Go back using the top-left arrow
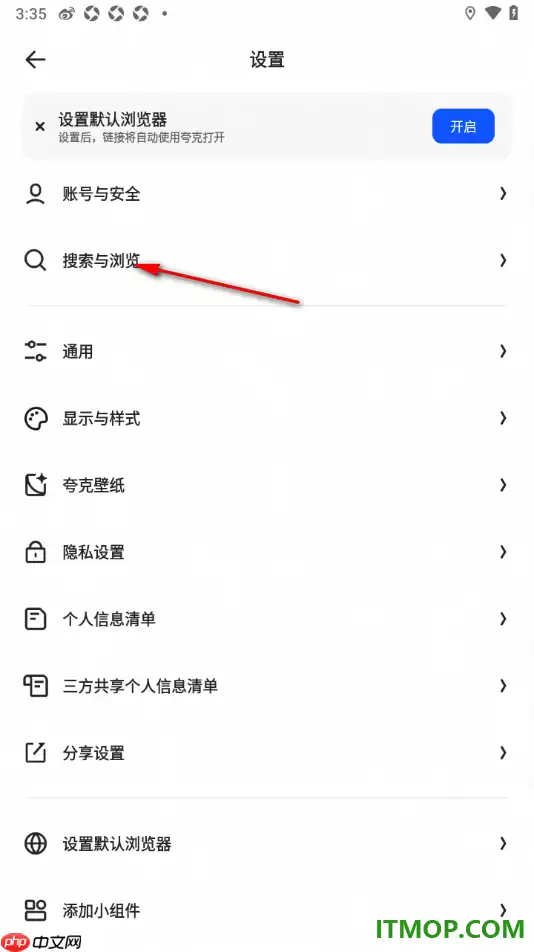This screenshot has width=534, height=952. coord(36,60)
